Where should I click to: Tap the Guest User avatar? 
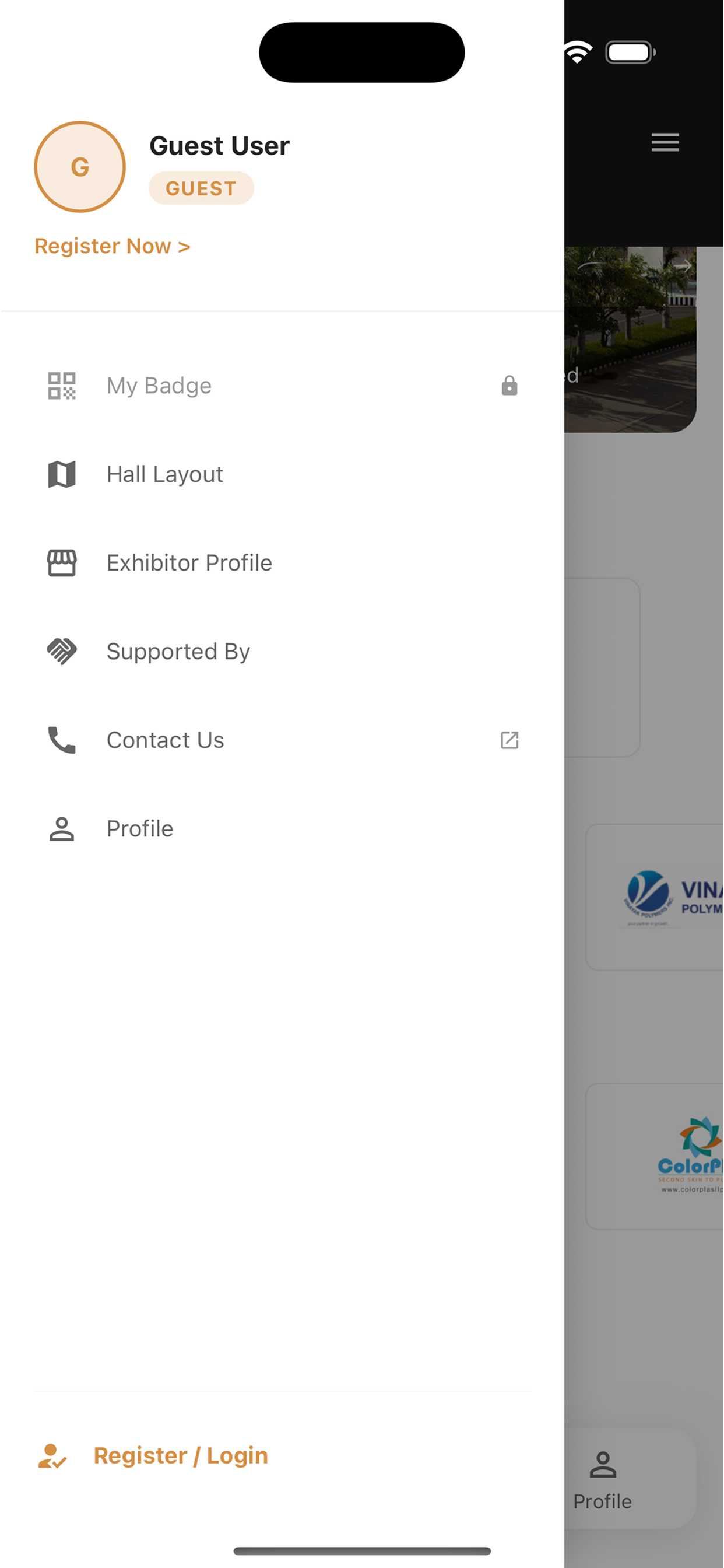coord(80,167)
